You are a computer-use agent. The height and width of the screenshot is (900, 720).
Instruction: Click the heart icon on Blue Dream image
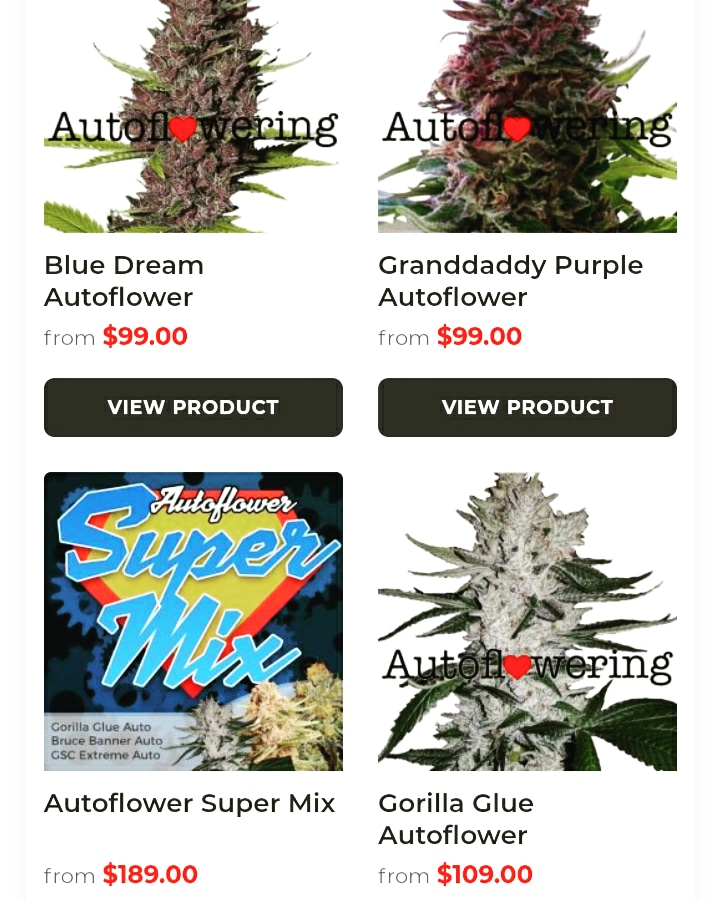183,128
